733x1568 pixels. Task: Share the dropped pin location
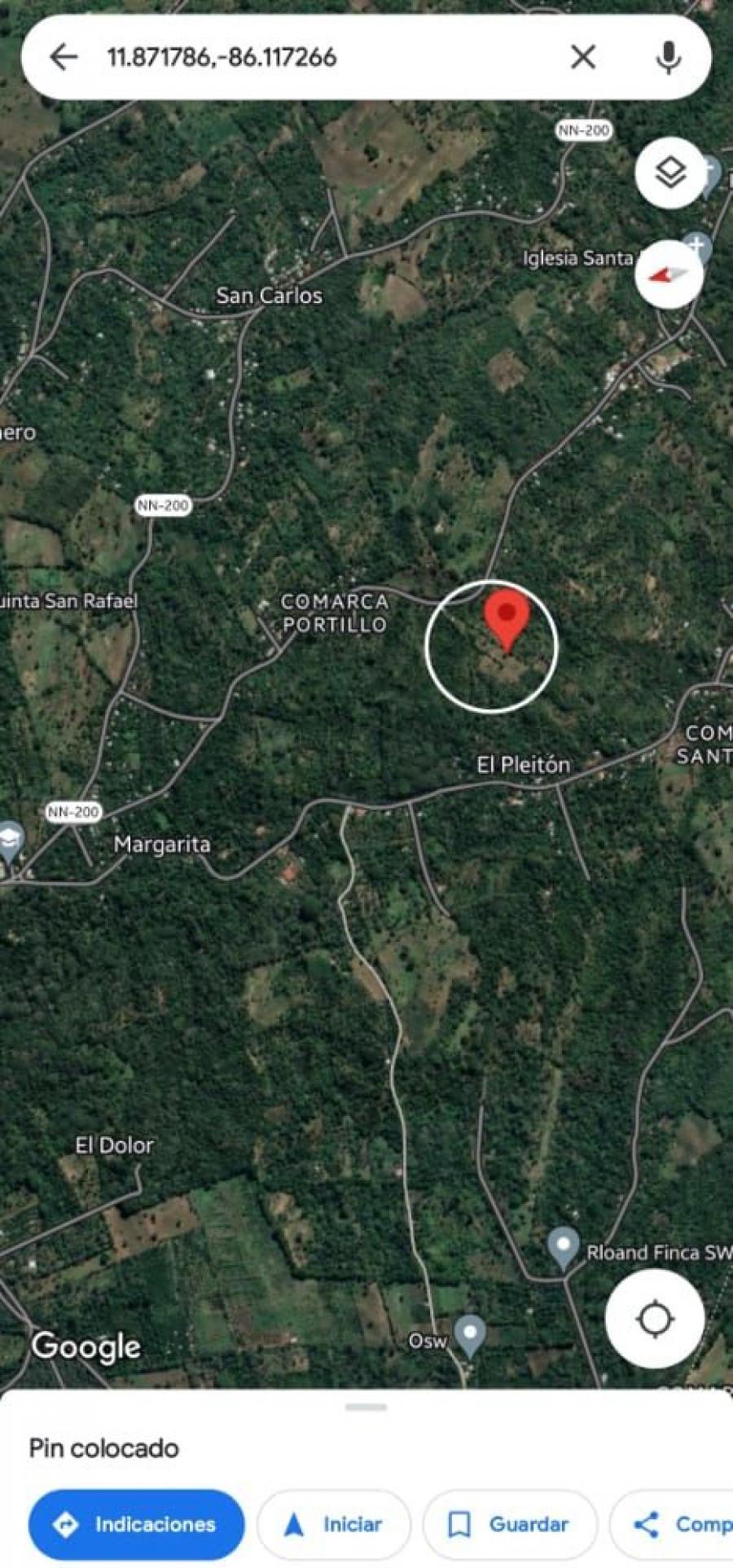point(672,1524)
